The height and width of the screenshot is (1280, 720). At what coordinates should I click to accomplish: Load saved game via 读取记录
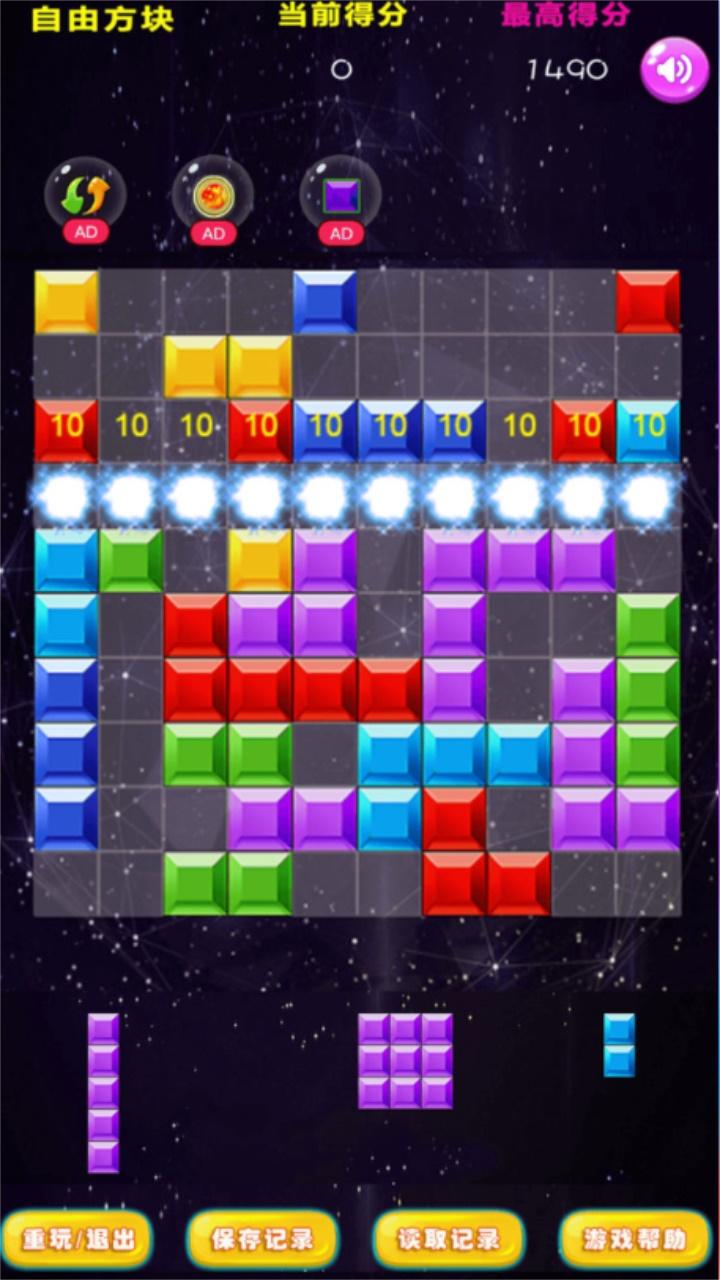[449, 1240]
